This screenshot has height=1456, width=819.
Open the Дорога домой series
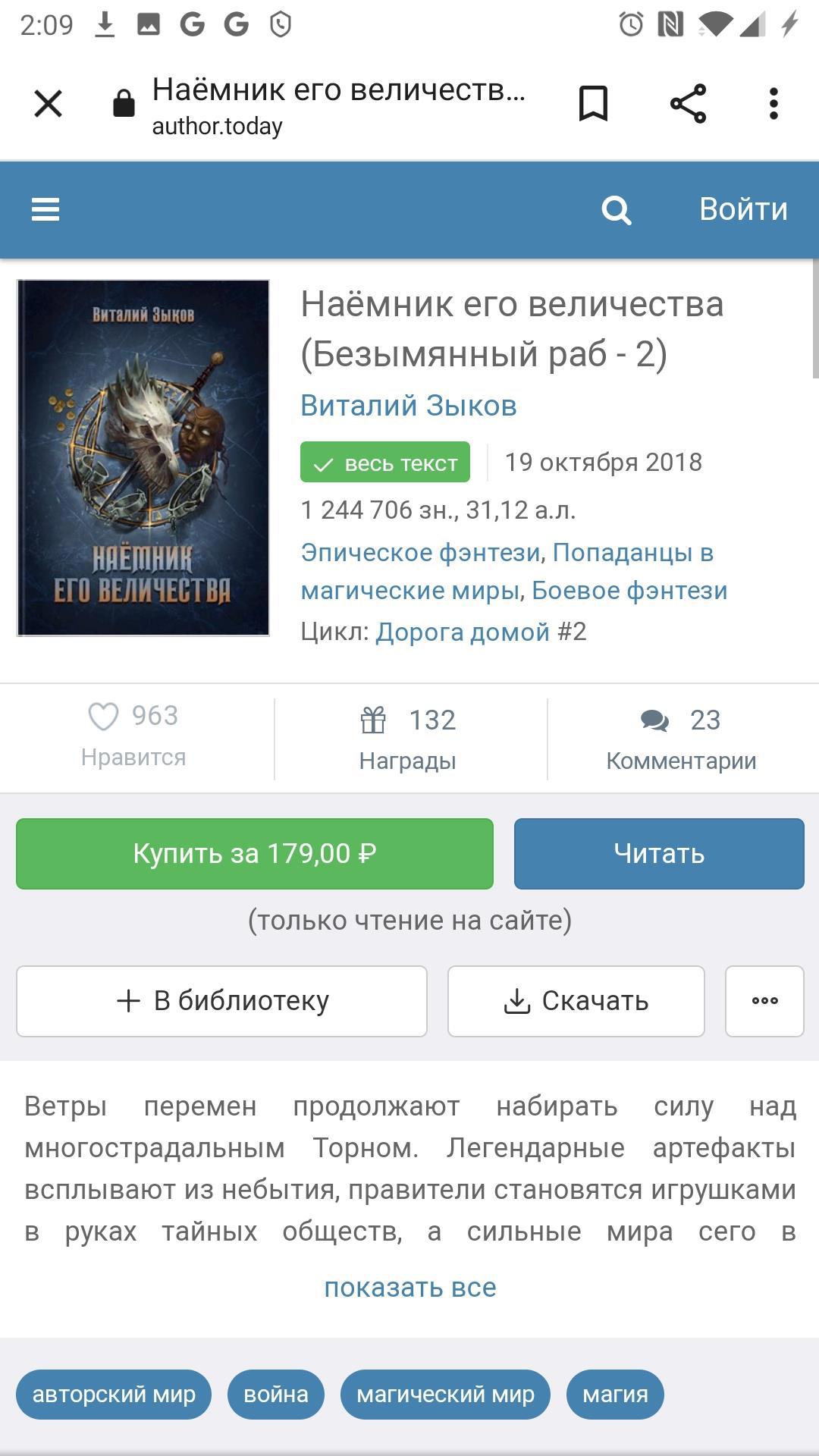point(462,632)
